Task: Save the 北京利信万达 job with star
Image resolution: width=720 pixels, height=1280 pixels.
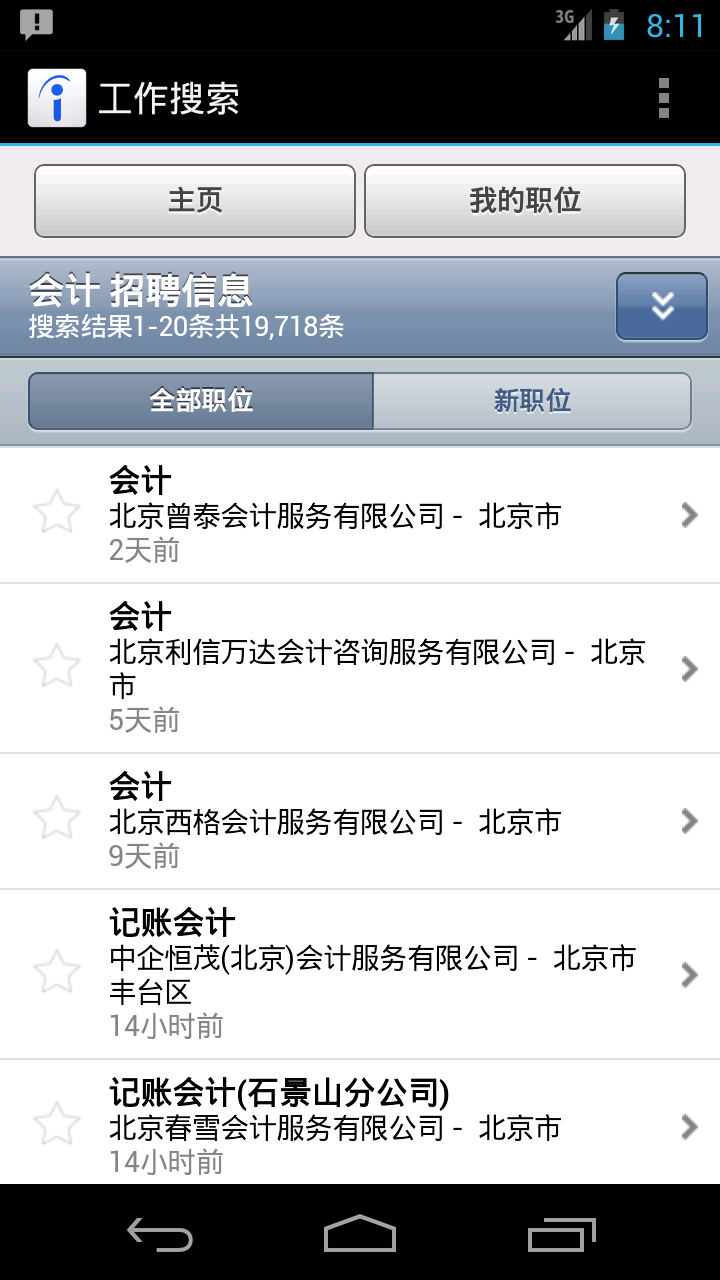Action: 57,667
